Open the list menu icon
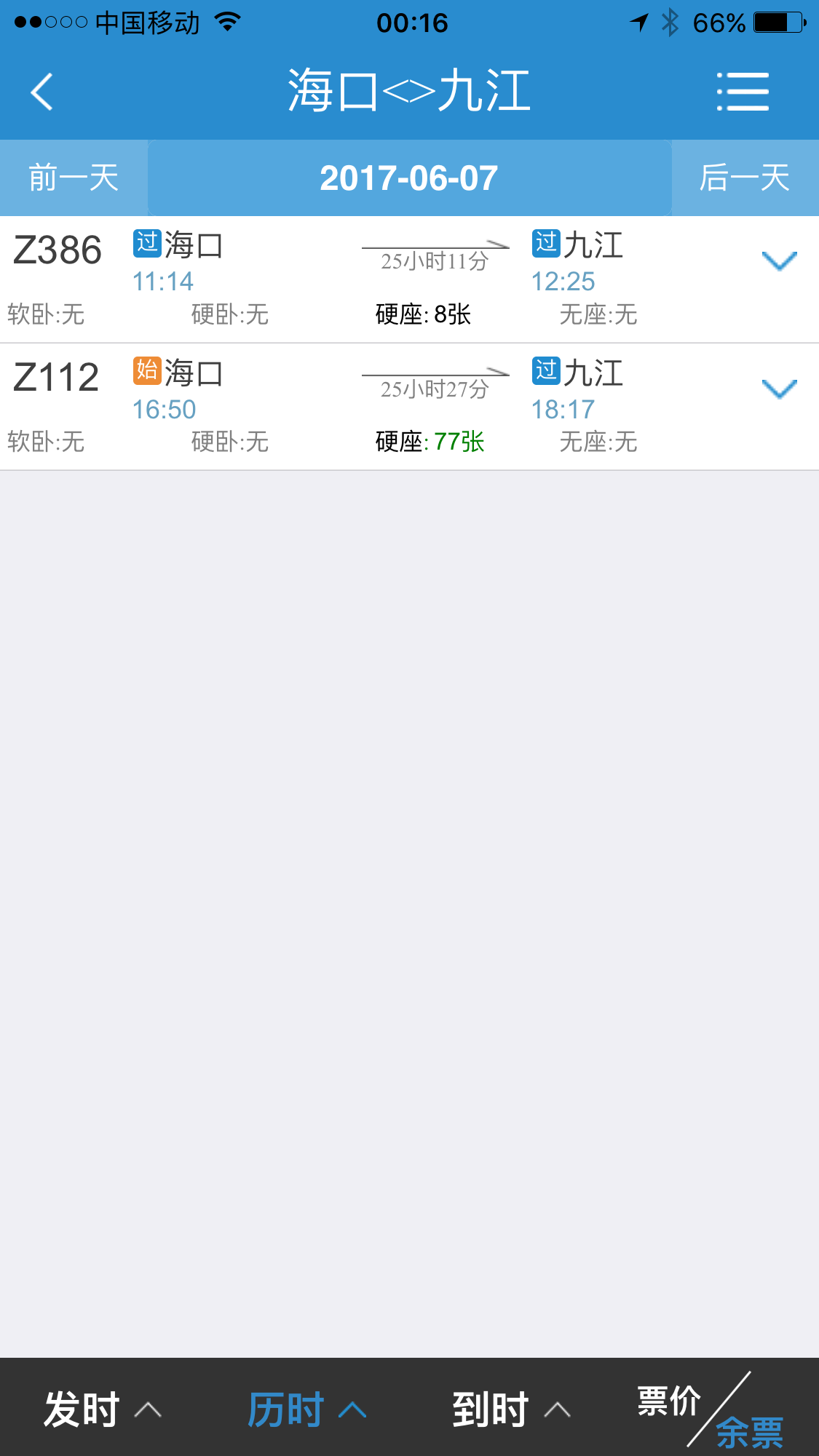The image size is (819, 1456). pos(743,92)
